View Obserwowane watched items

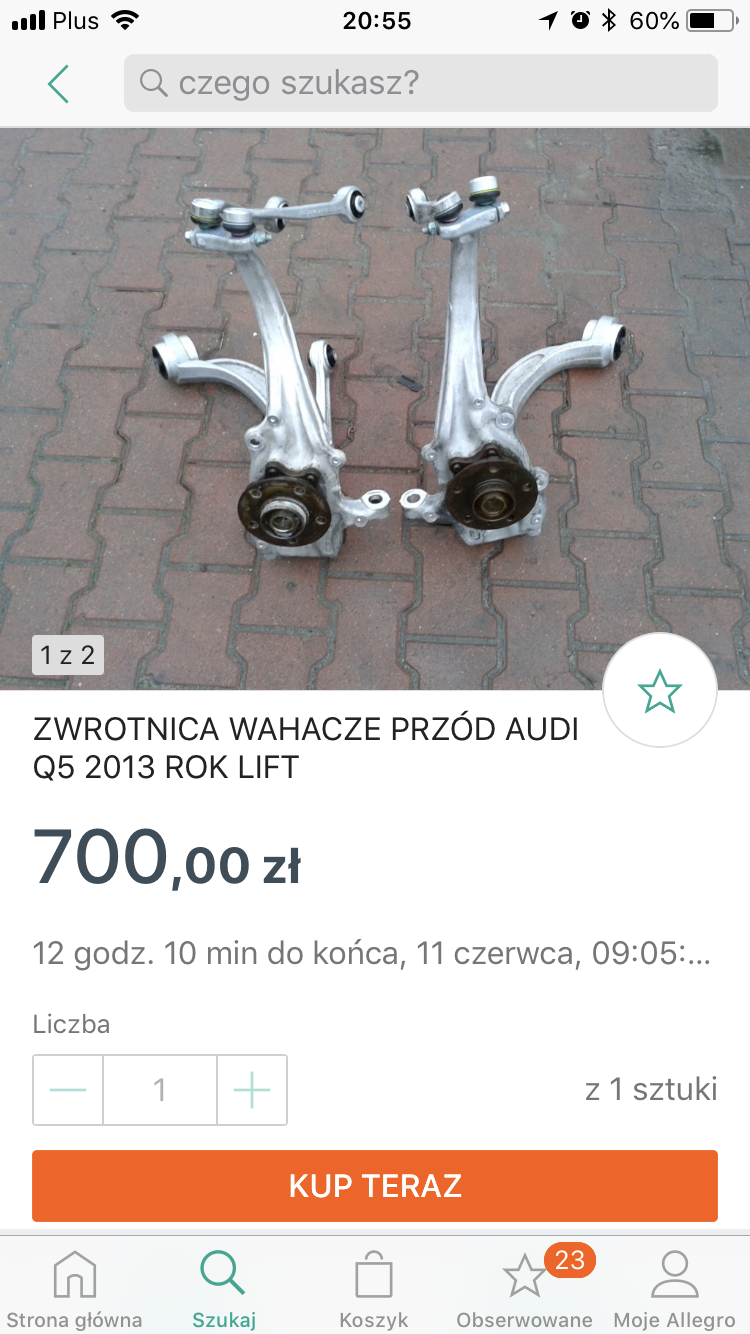[525, 1290]
